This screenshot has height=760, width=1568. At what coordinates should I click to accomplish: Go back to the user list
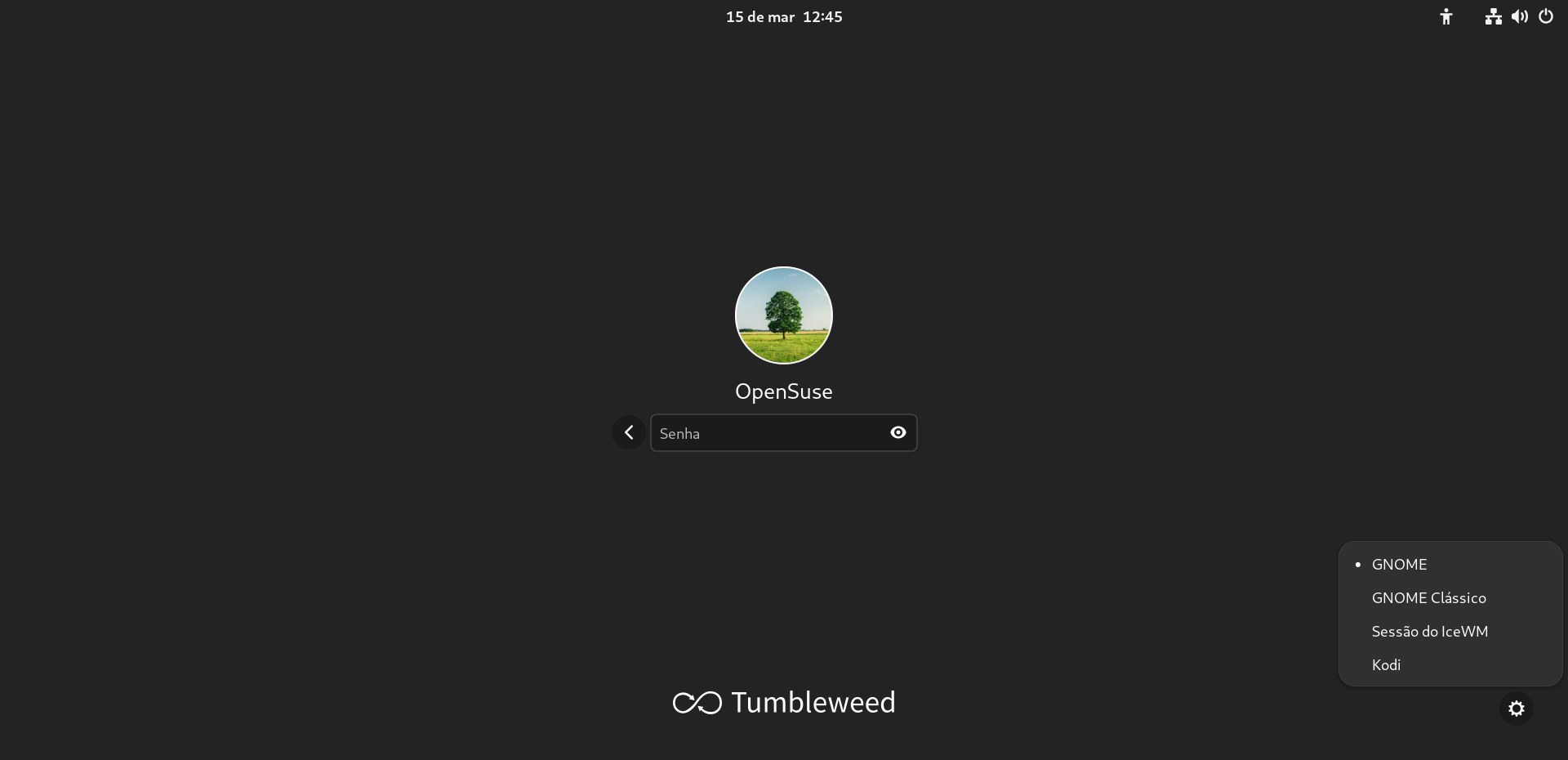click(x=629, y=432)
